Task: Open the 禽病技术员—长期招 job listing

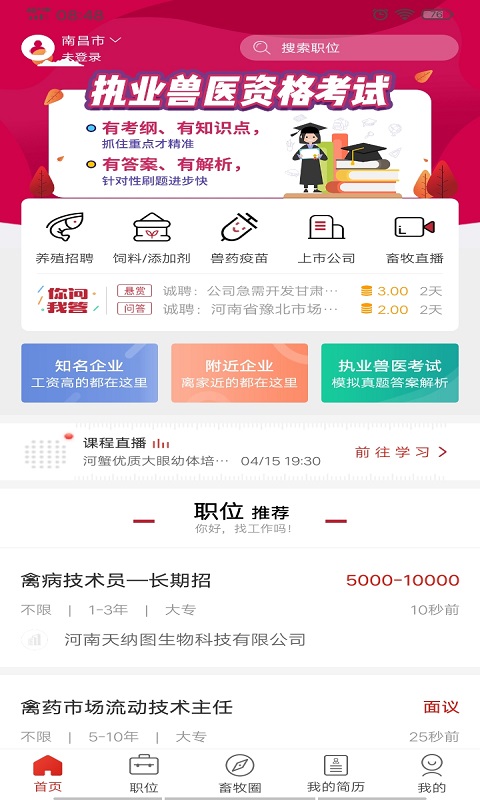Action: coord(240,608)
